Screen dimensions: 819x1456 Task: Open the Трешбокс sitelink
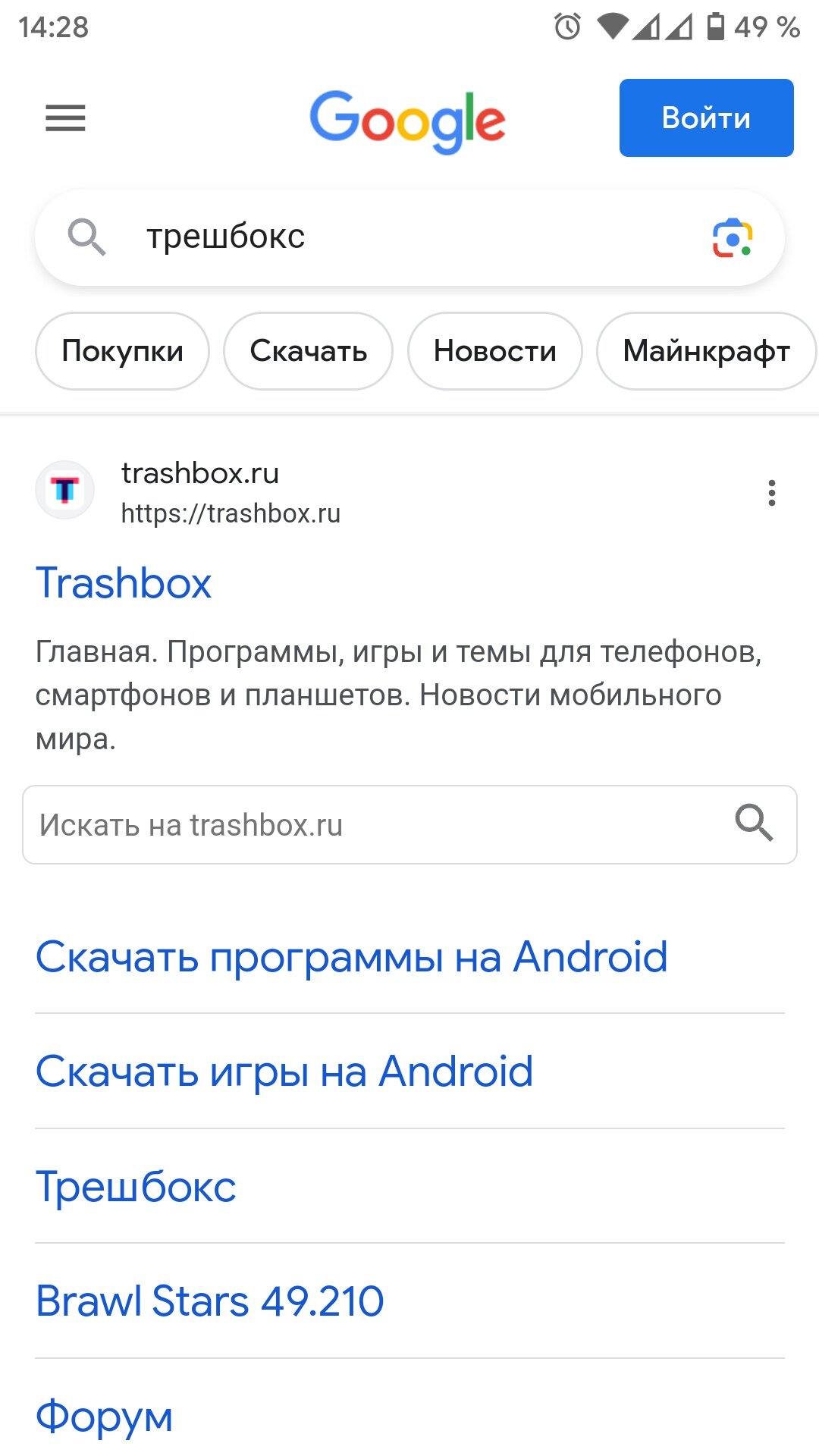click(x=136, y=1187)
